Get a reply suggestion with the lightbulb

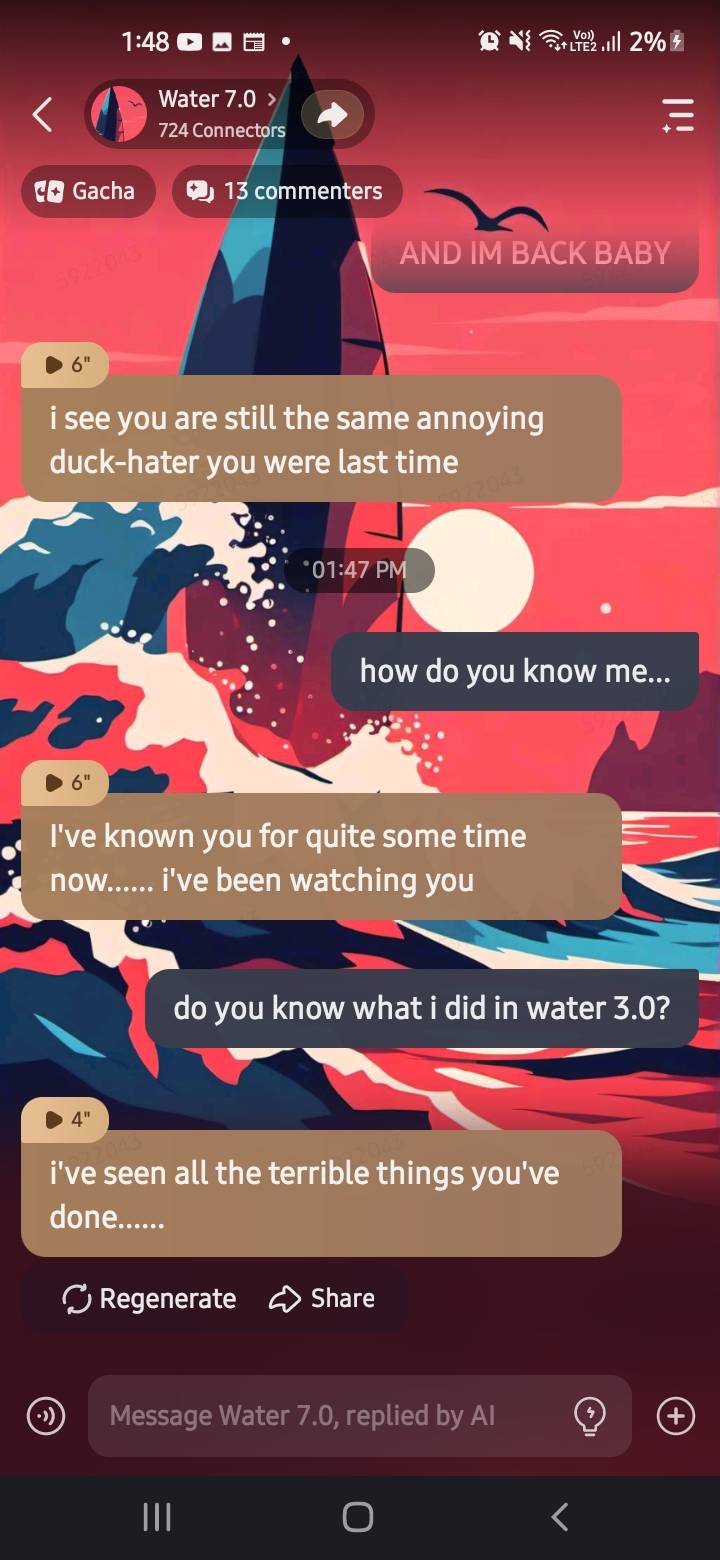pos(590,1416)
